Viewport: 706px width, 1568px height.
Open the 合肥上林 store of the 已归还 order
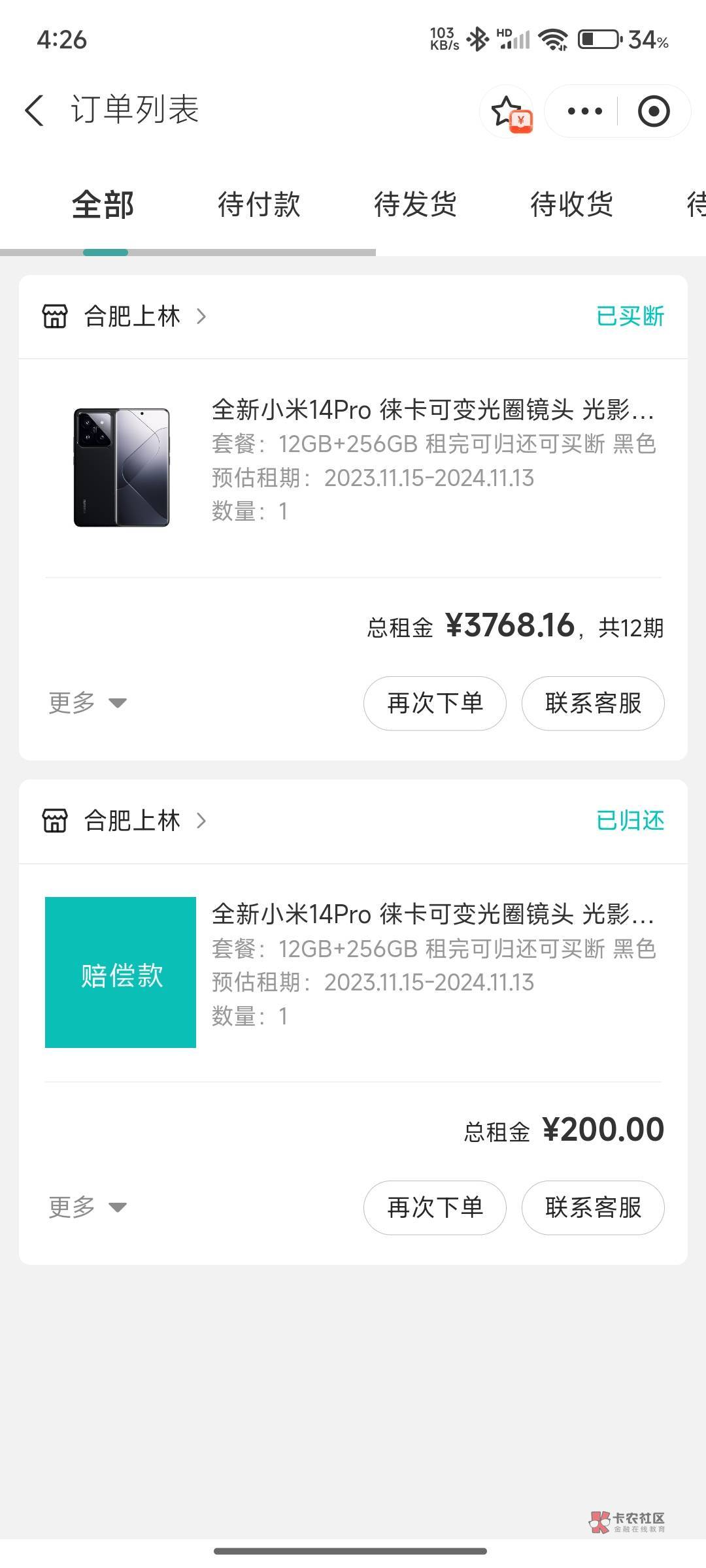point(124,821)
